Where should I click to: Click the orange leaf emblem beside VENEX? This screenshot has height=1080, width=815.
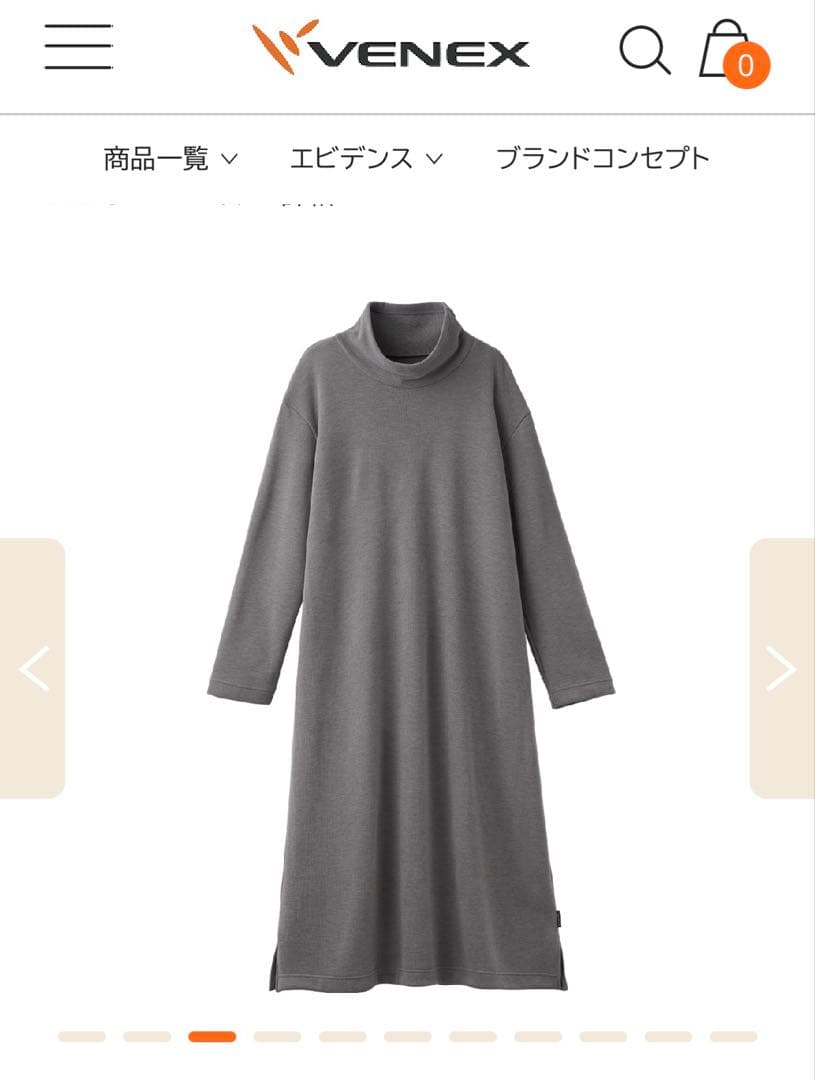pyautogui.click(x=282, y=45)
